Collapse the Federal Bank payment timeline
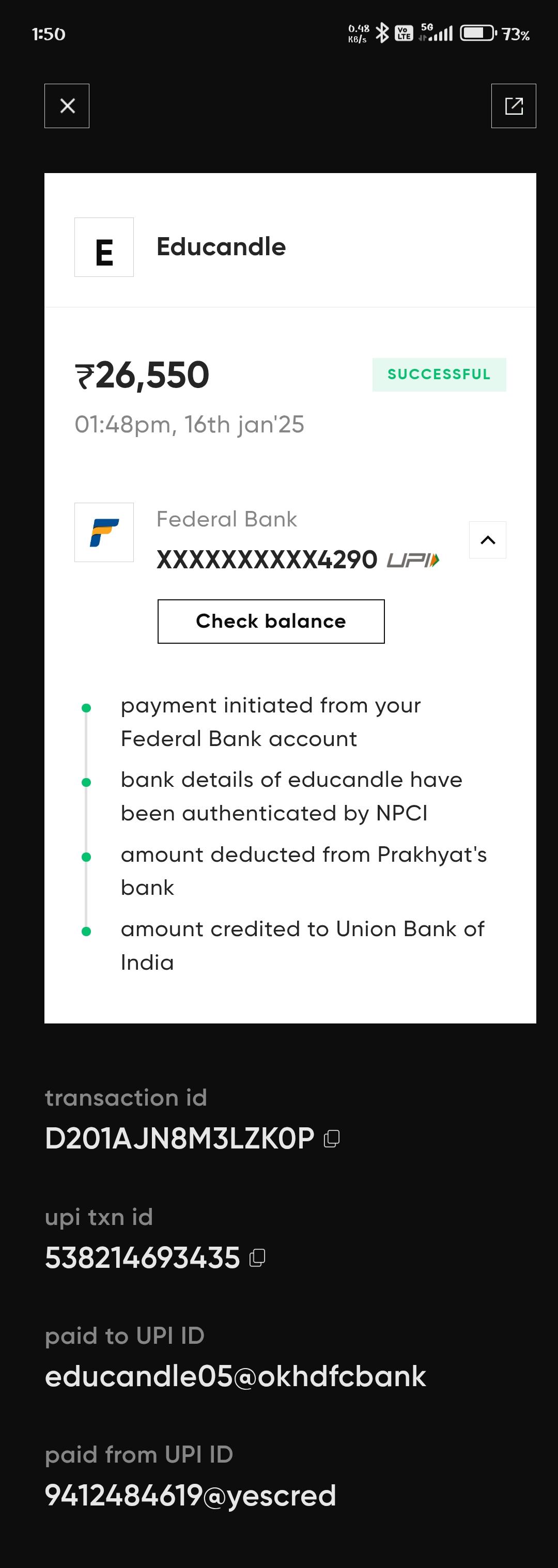This screenshot has width=558, height=1568. click(487, 540)
